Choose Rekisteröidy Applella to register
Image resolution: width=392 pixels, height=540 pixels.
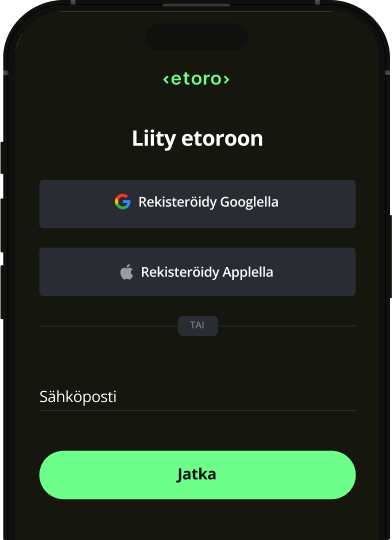pos(197,272)
